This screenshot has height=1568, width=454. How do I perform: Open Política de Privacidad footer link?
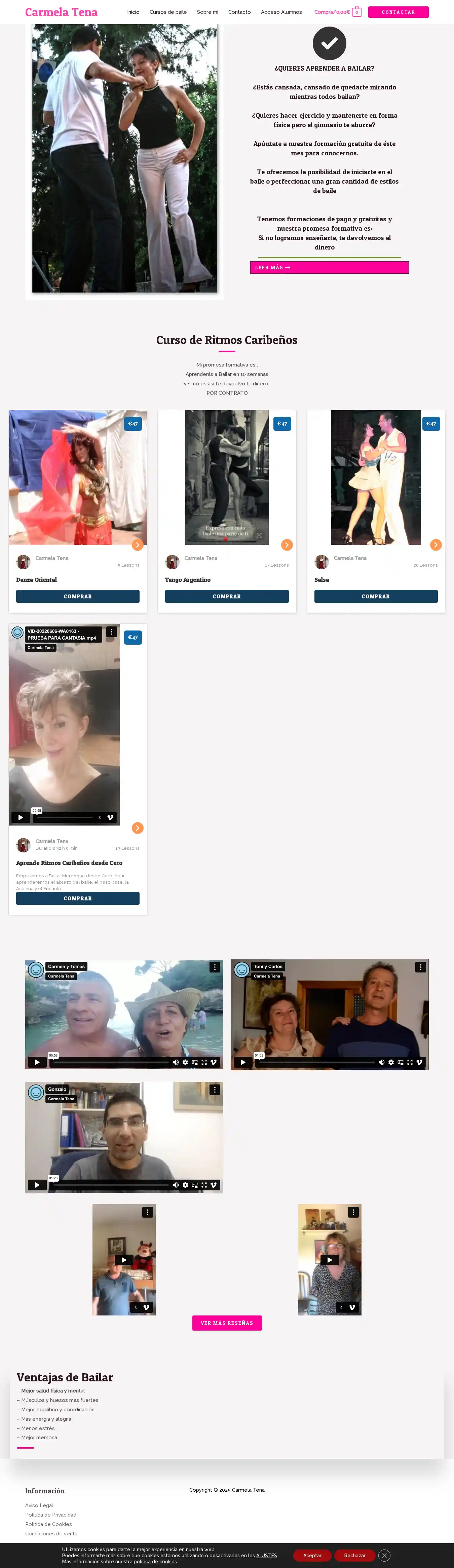click(50, 1515)
